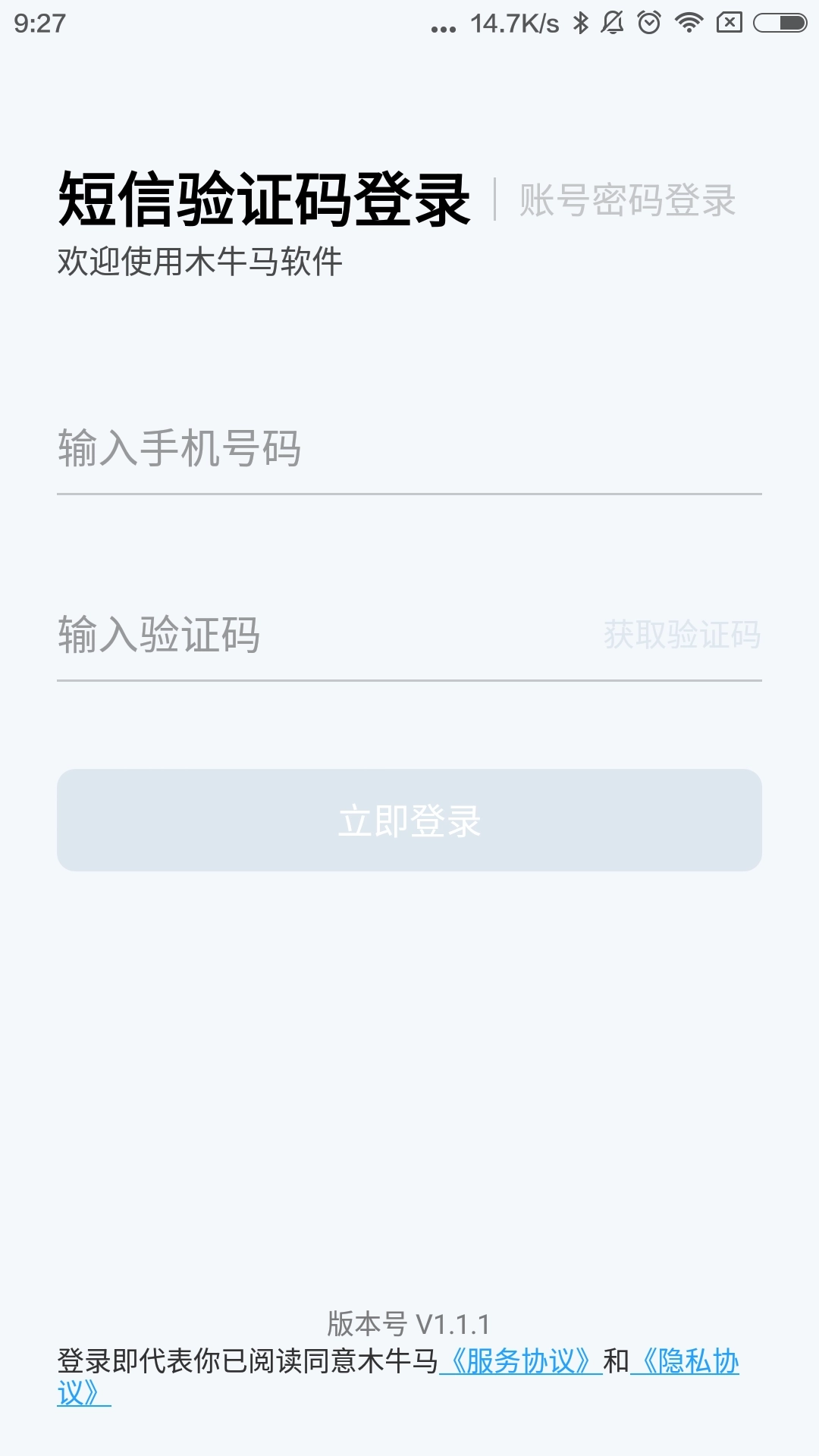Tap the 立即登录 login button
This screenshot has height=1456, width=819.
coord(409,822)
